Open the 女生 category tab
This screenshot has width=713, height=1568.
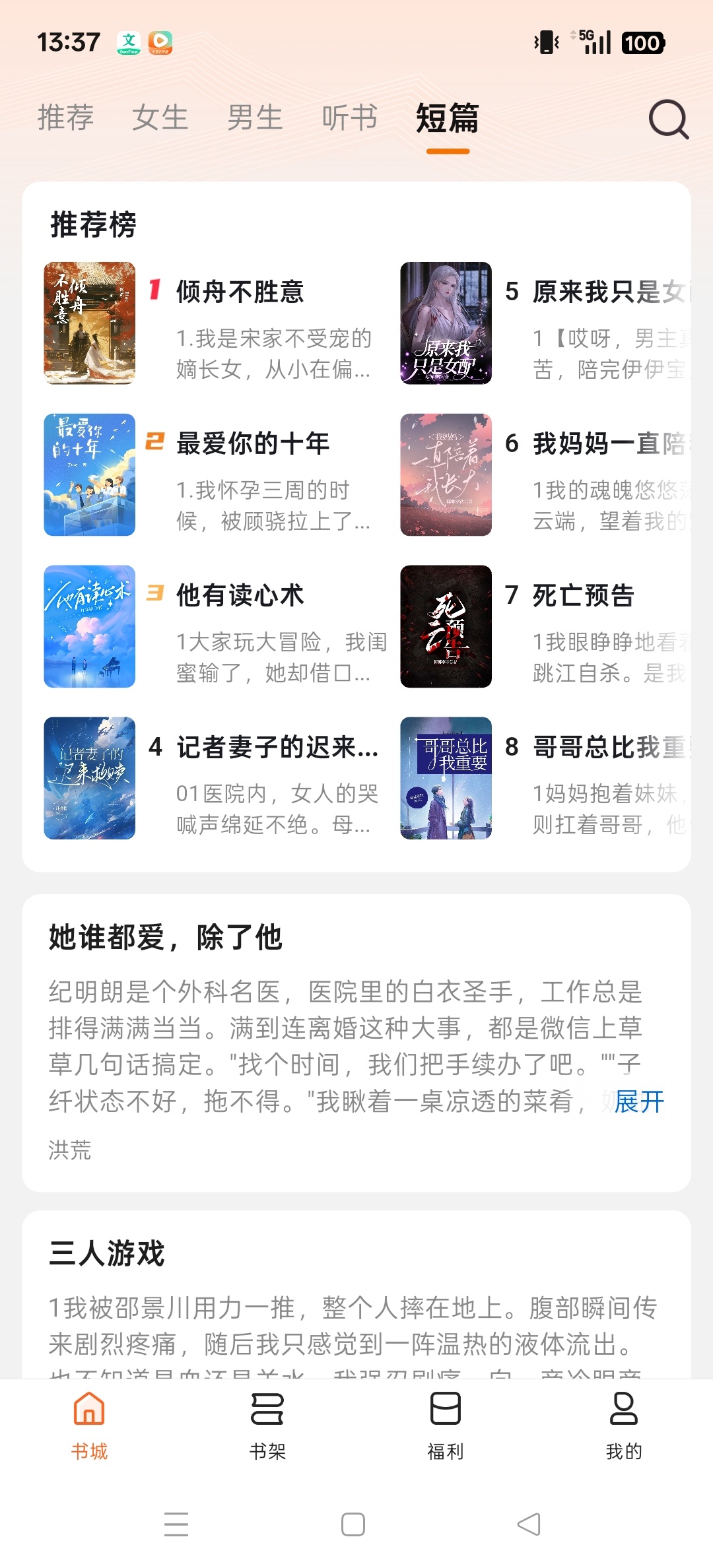(160, 119)
